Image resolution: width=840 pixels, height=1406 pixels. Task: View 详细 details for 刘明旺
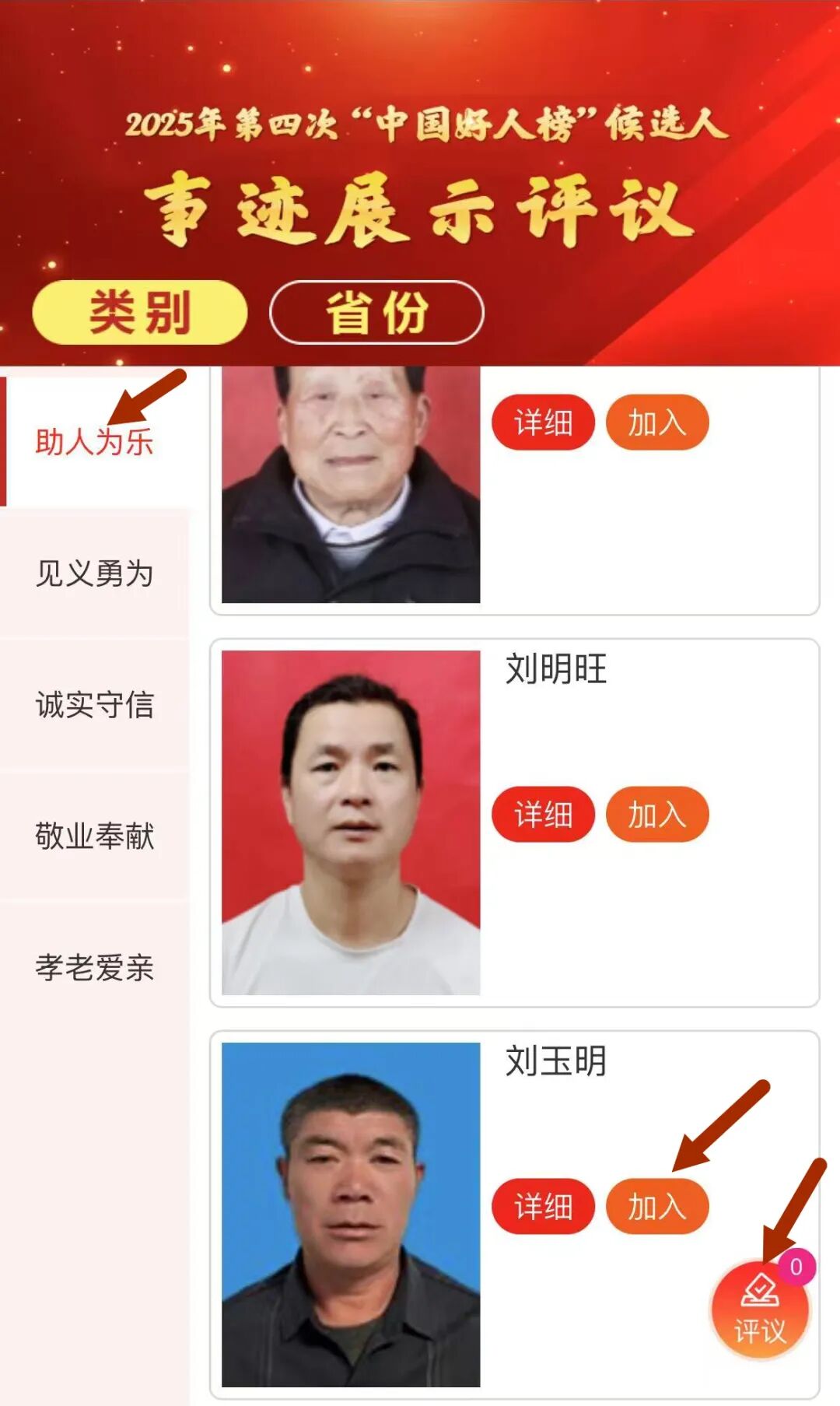(544, 813)
